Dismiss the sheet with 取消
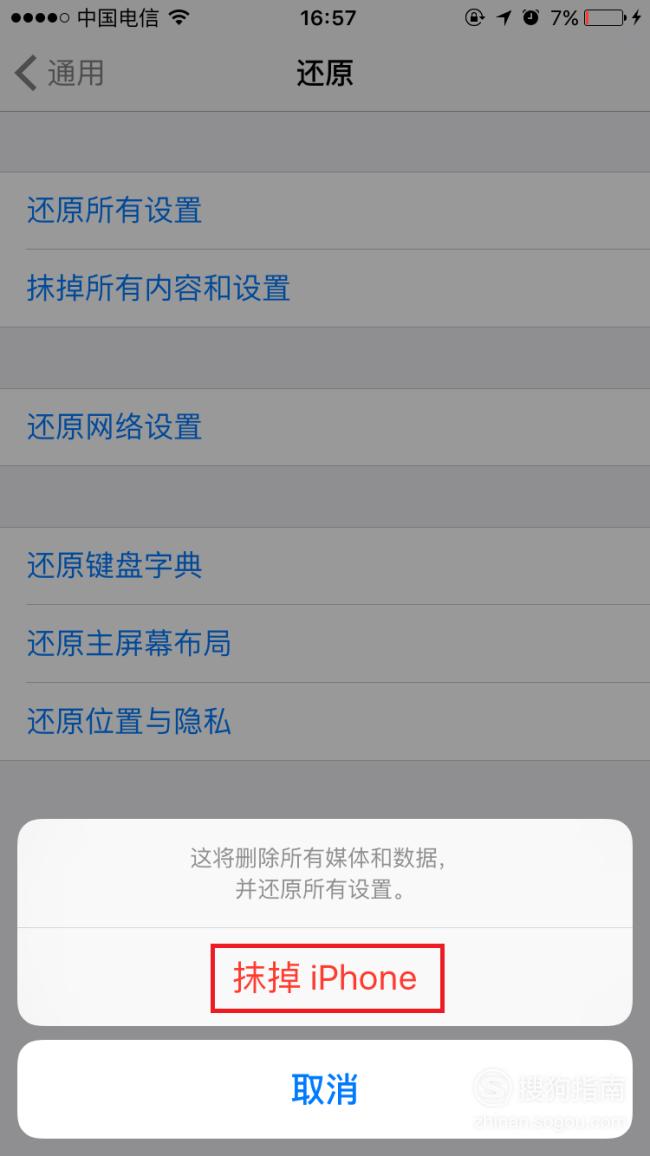The image size is (650, 1156). click(x=325, y=1089)
